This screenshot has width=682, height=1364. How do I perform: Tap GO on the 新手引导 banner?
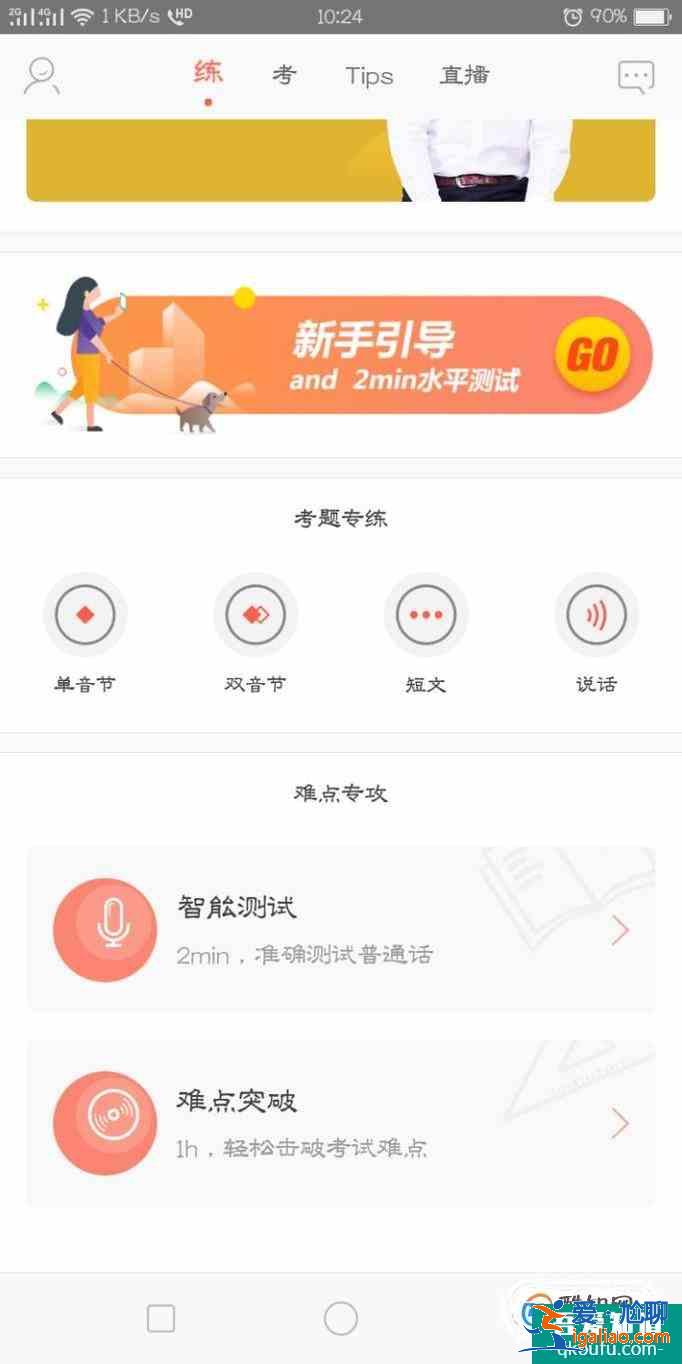pyautogui.click(x=592, y=355)
